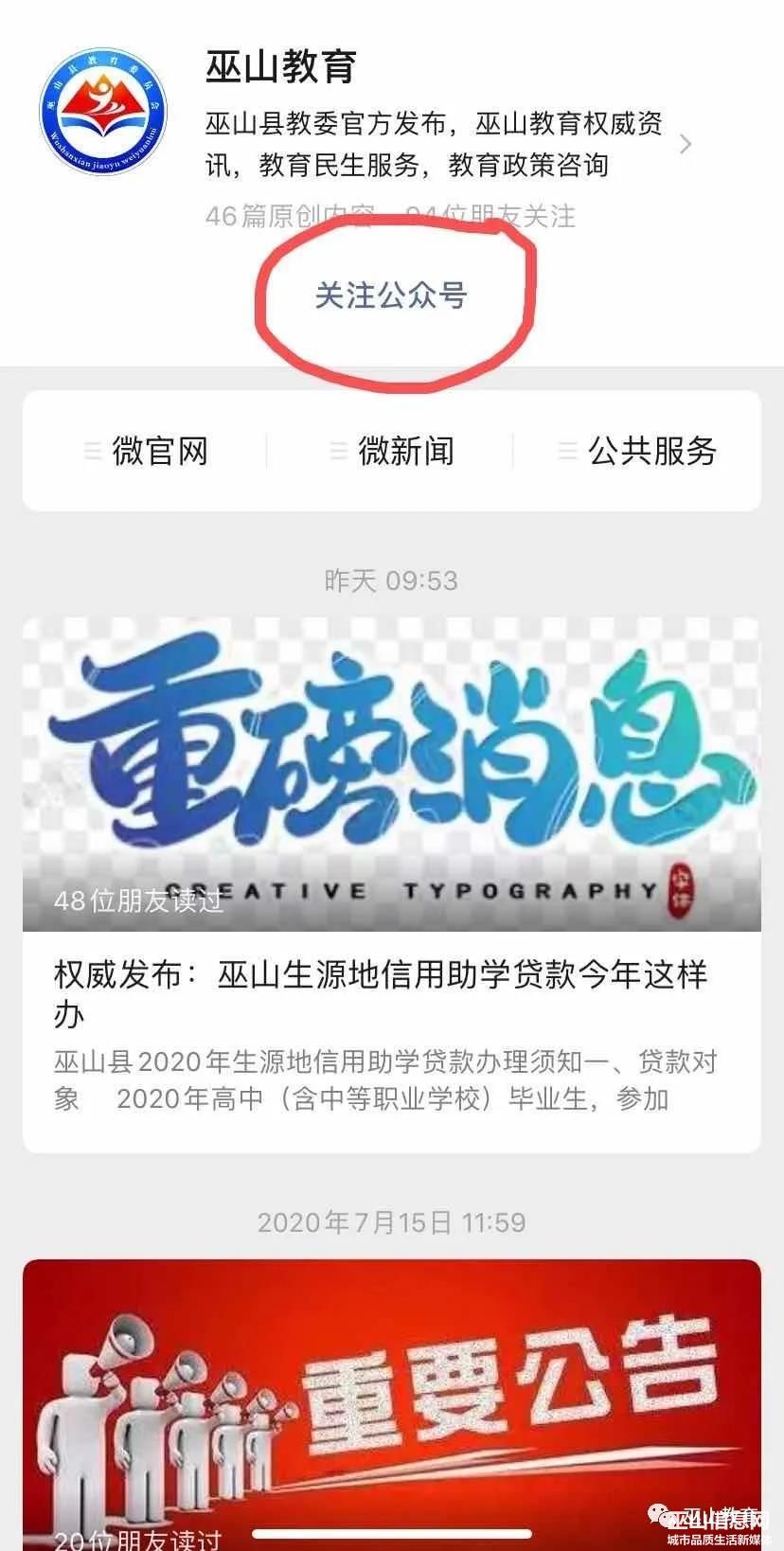The width and height of the screenshot is (784, 1551).
Task: Open the 微新闻 menu
Action: pos(391,452)
